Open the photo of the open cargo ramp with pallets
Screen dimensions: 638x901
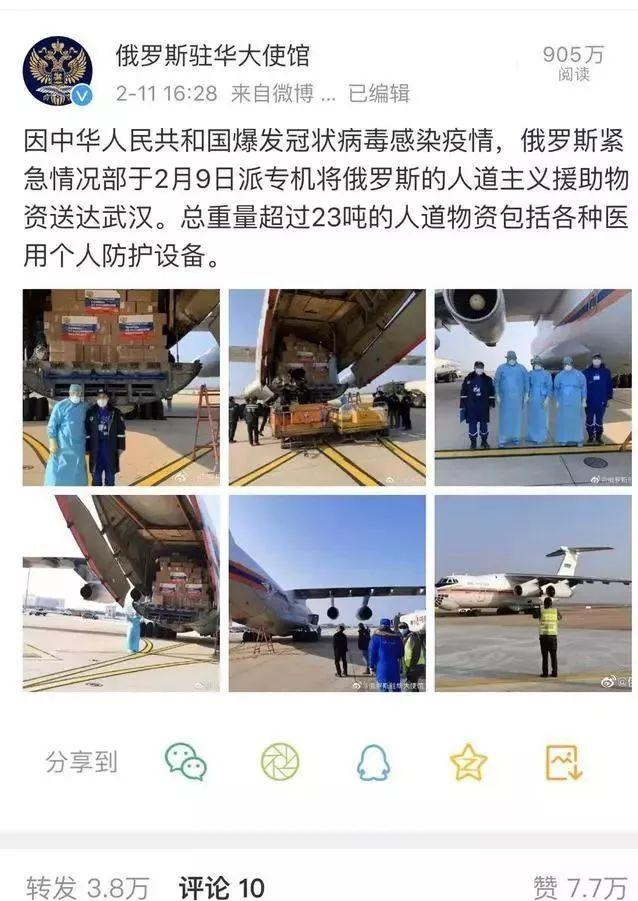[x=327, y=387]
